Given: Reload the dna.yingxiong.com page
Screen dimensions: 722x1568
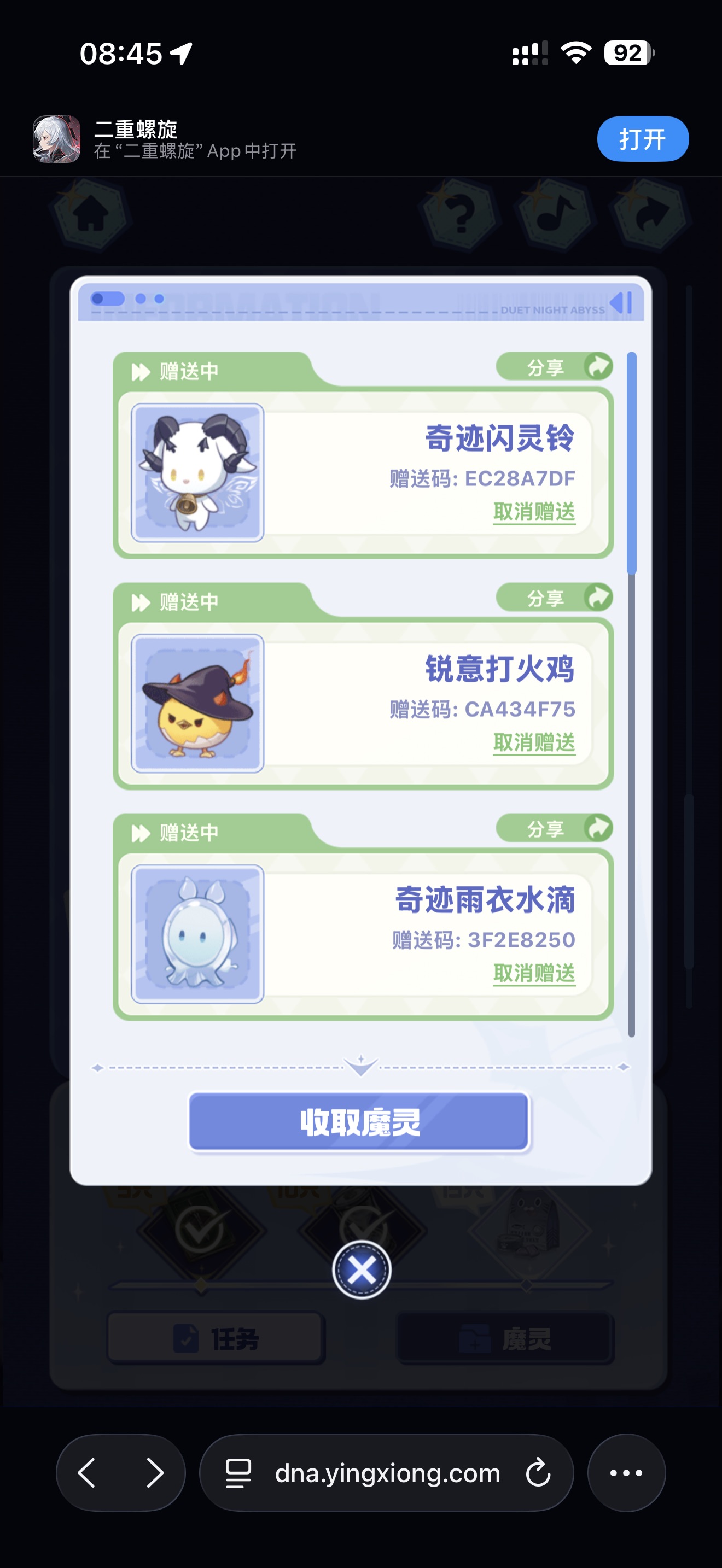Looking at the screenshot, I should point(538,1473).
